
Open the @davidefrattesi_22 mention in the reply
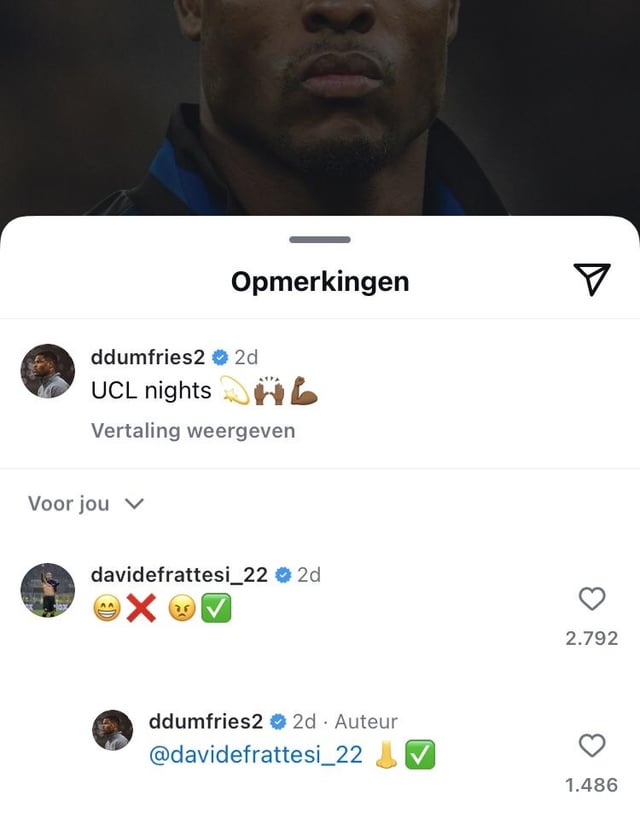255,755
